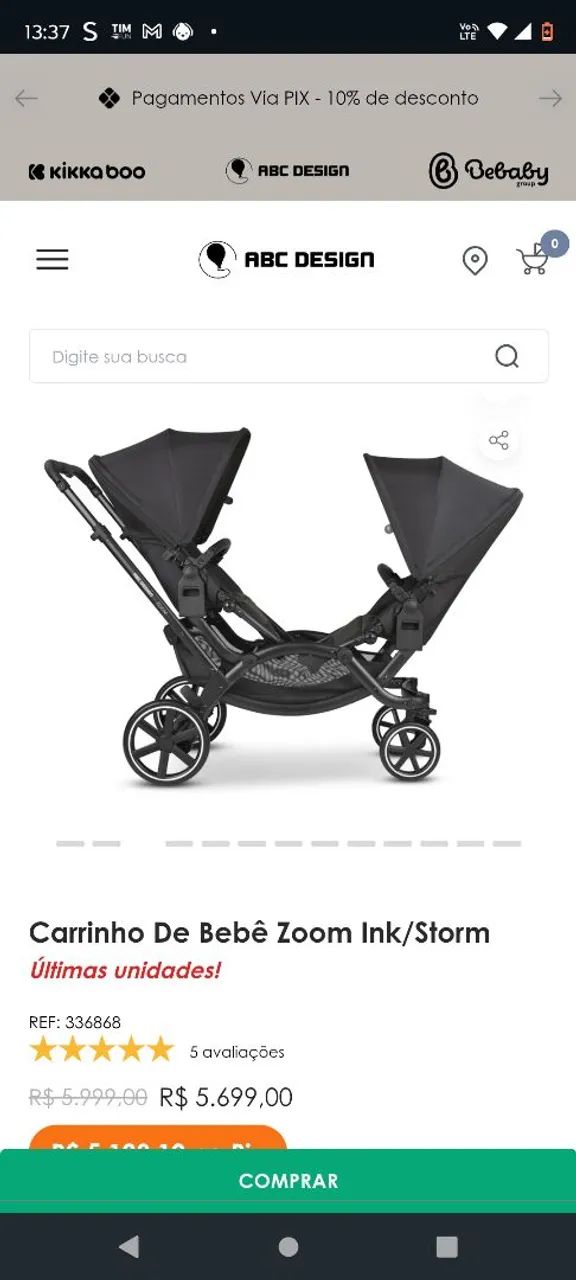Open the Kikkaboo brand link
The height and width of the screenshot is (1280, 576).
tap(87, 172)
